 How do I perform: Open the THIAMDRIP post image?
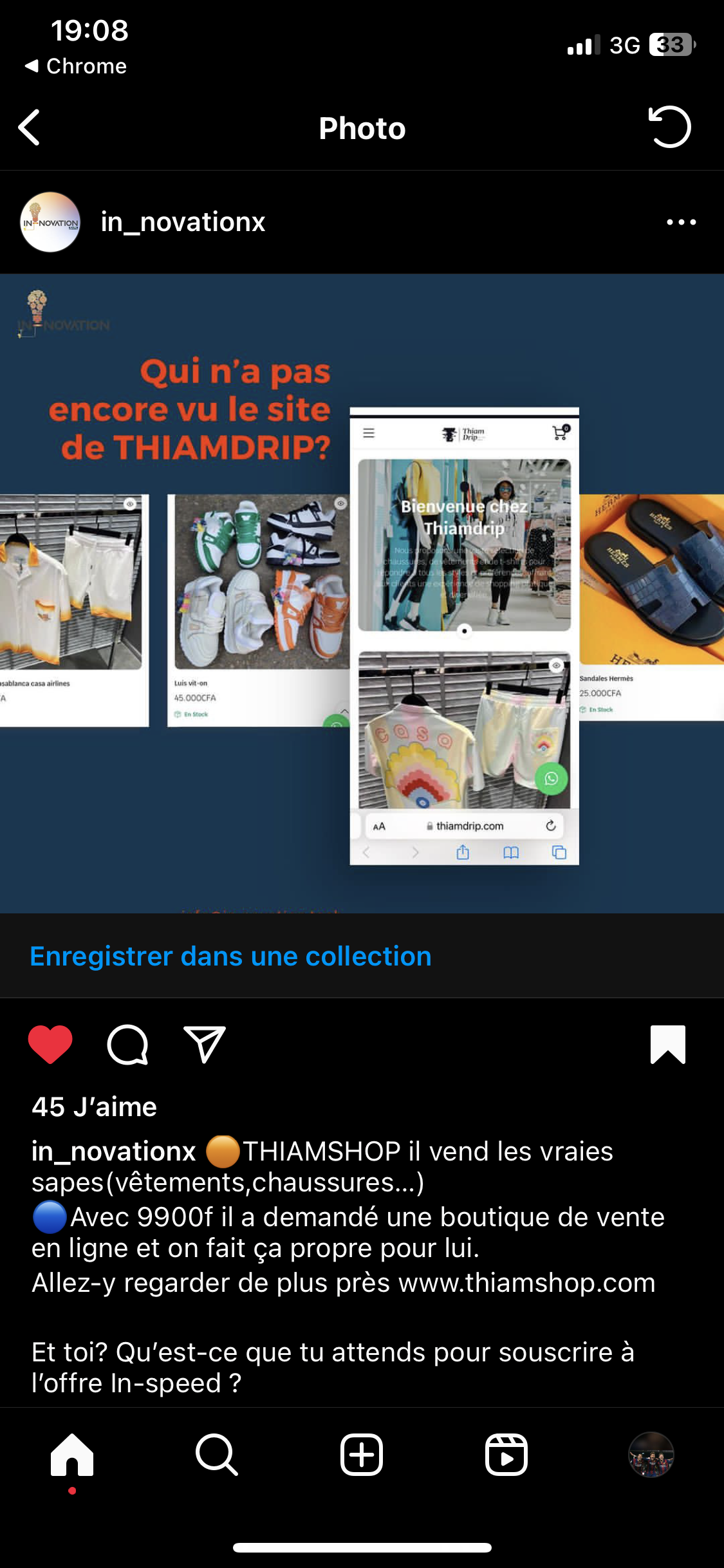click(x=362, y=593)
